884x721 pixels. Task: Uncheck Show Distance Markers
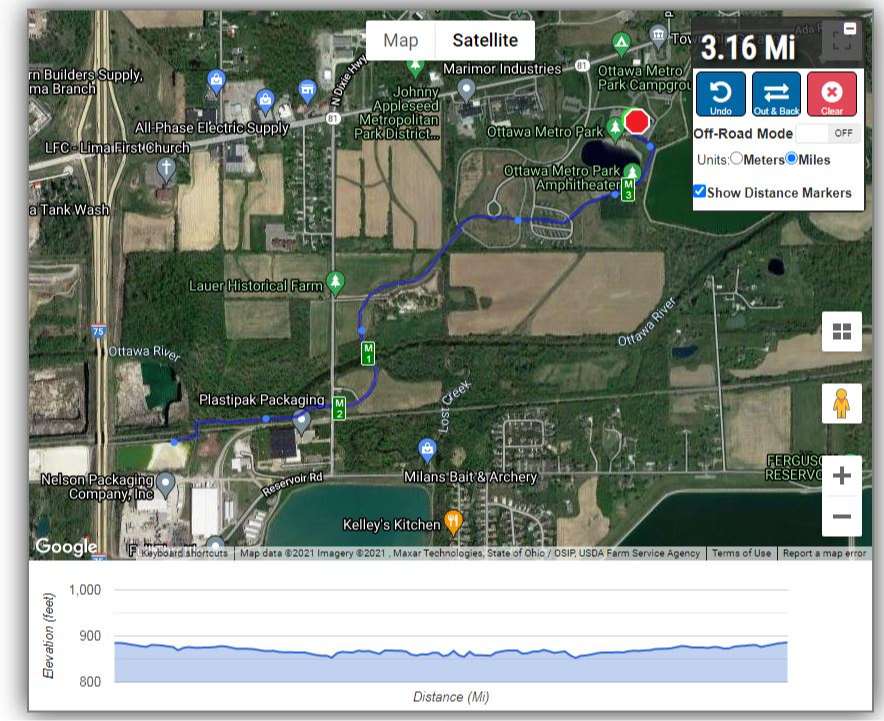(x=700, y=192)
